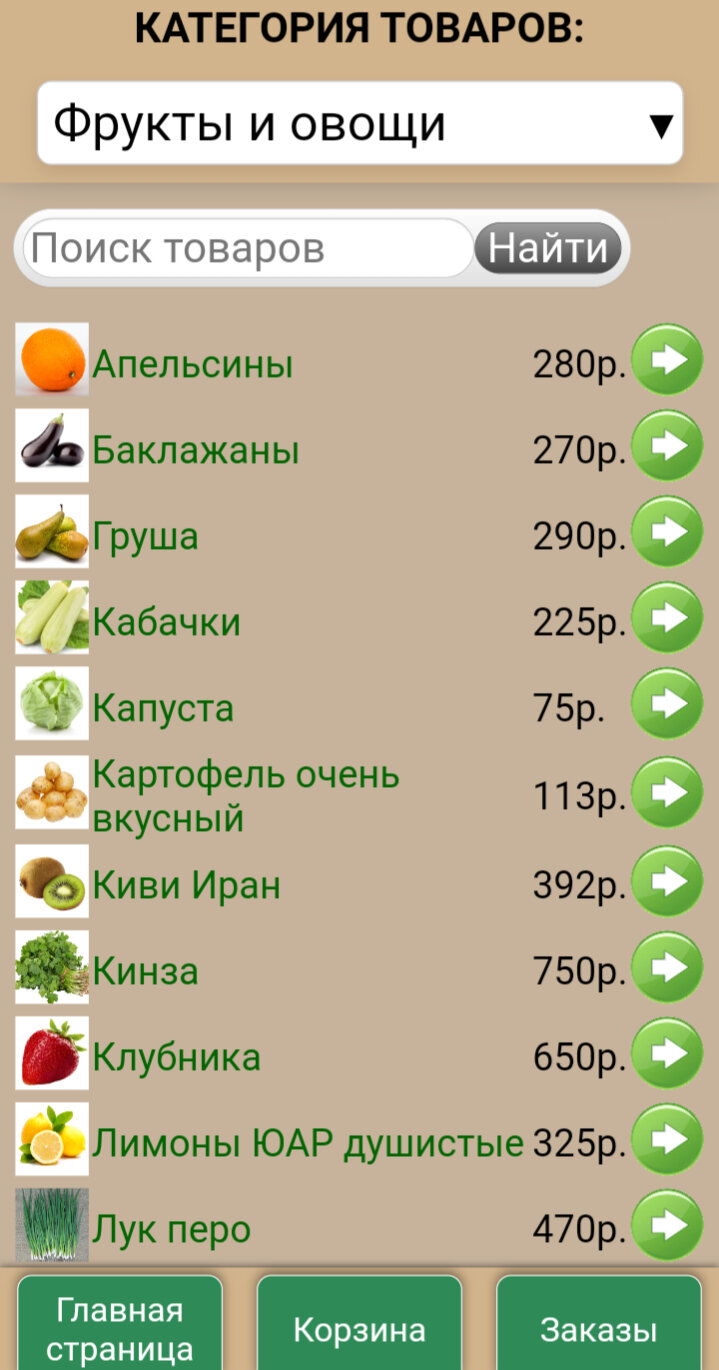The image size is (719, 1370).
Task: Open the Груша item
Action: coord(359,532)
